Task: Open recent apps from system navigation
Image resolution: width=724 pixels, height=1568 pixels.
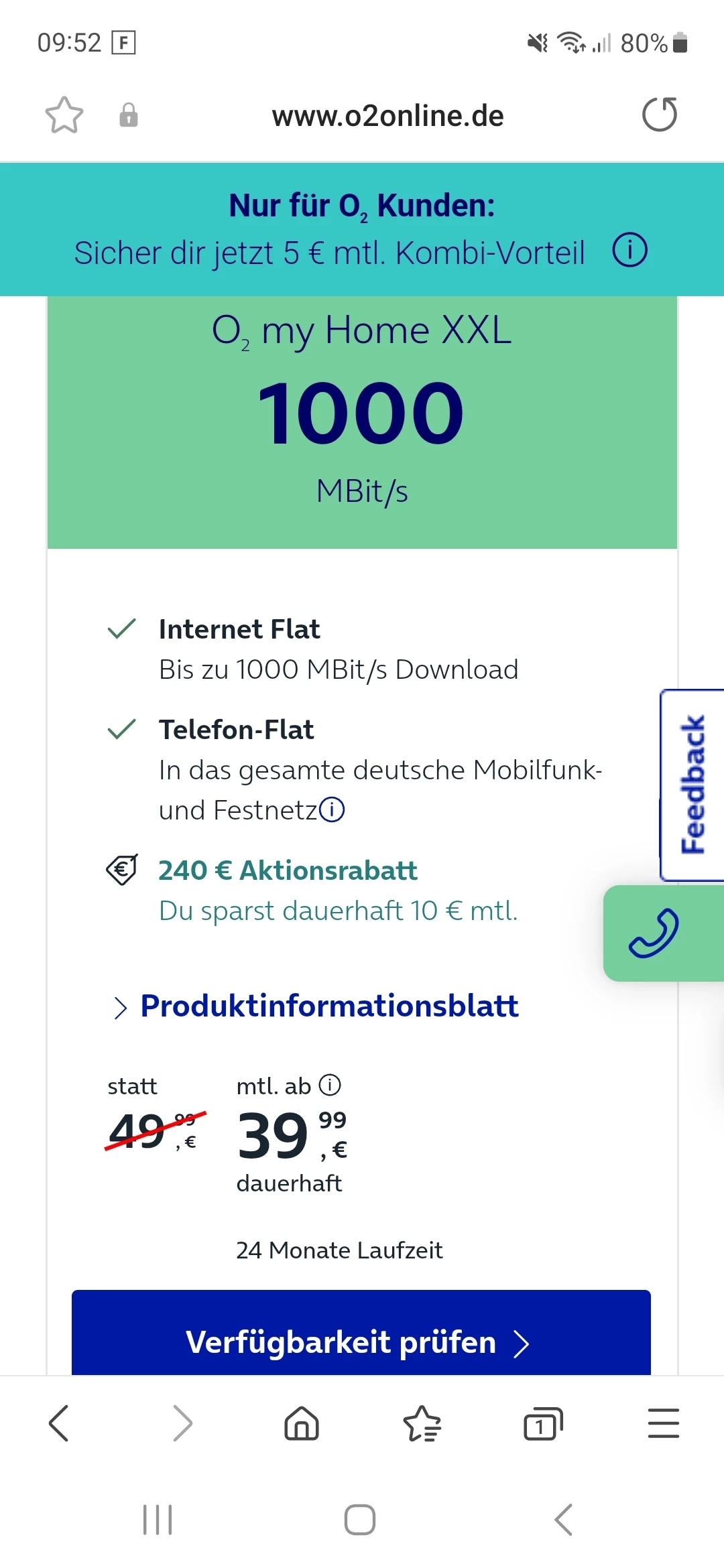Action: click(x=158, y=1520)
